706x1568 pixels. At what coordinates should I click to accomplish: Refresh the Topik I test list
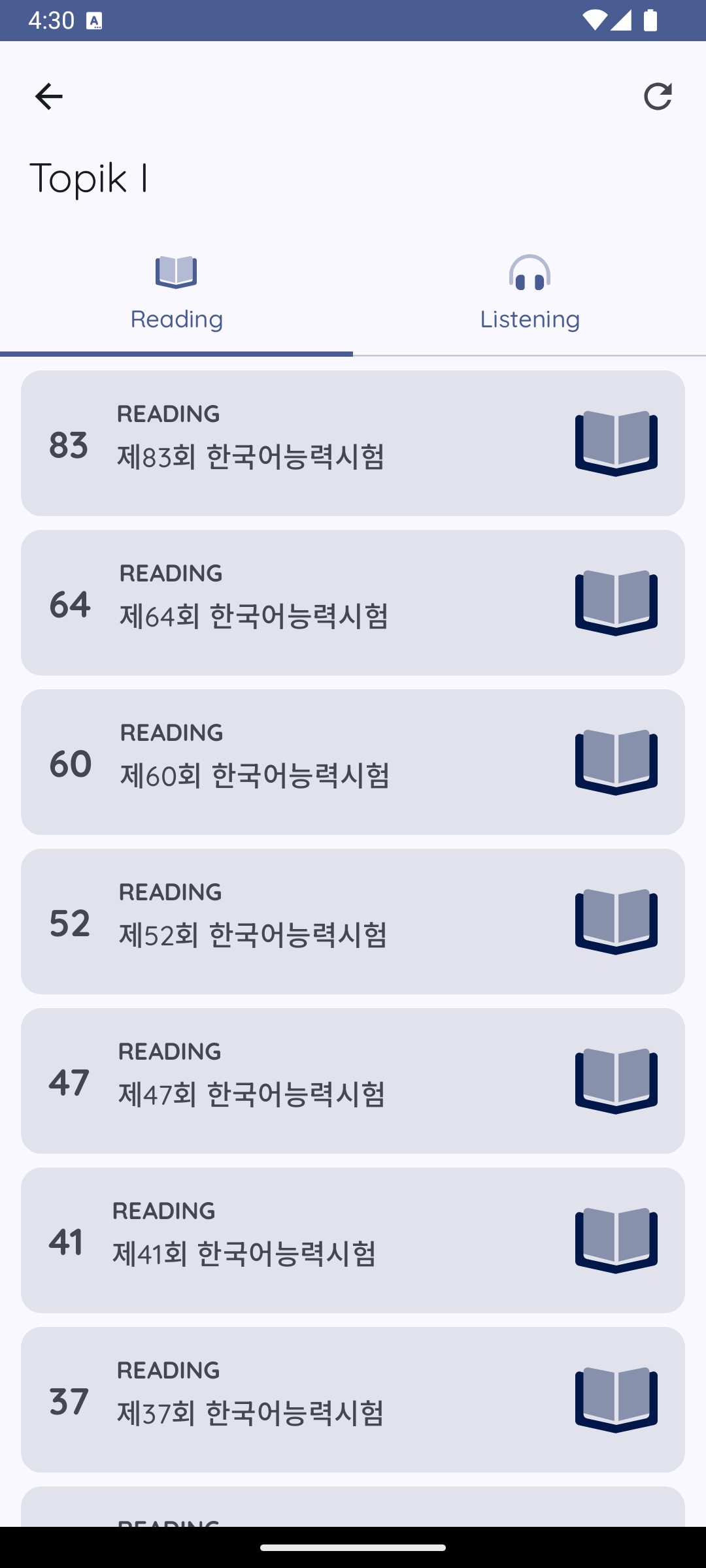[658, 97]
